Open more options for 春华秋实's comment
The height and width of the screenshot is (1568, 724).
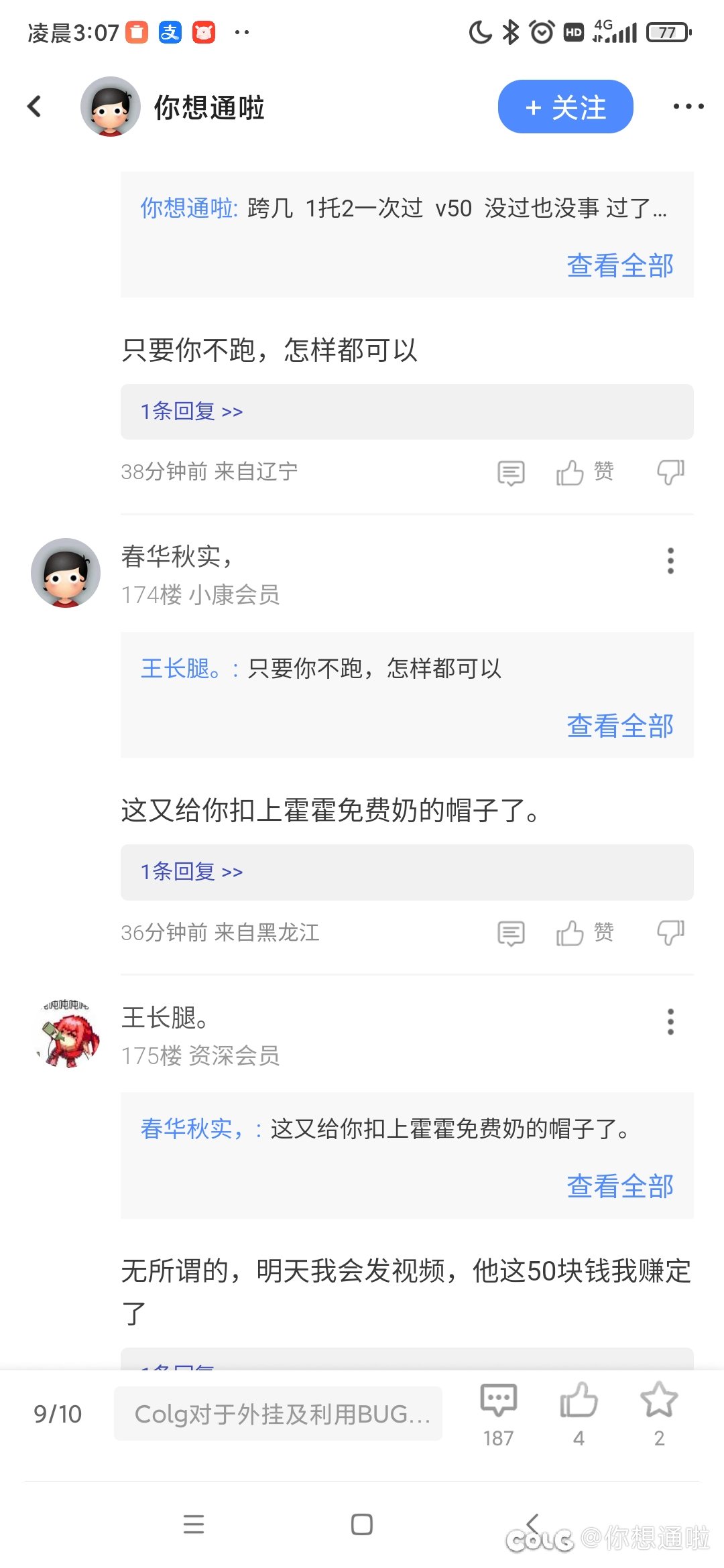coord(670,561)
